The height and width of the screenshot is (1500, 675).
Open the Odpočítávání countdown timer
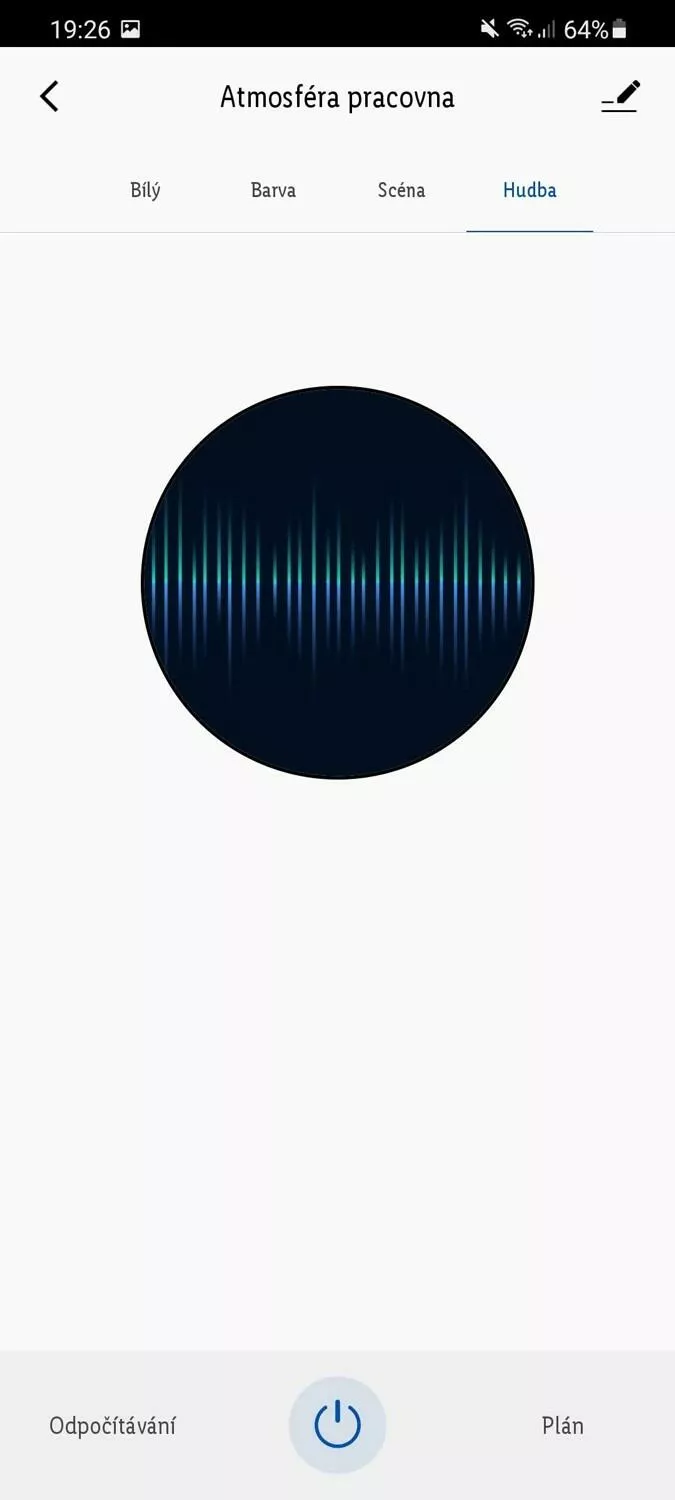tap(113, 1426)
